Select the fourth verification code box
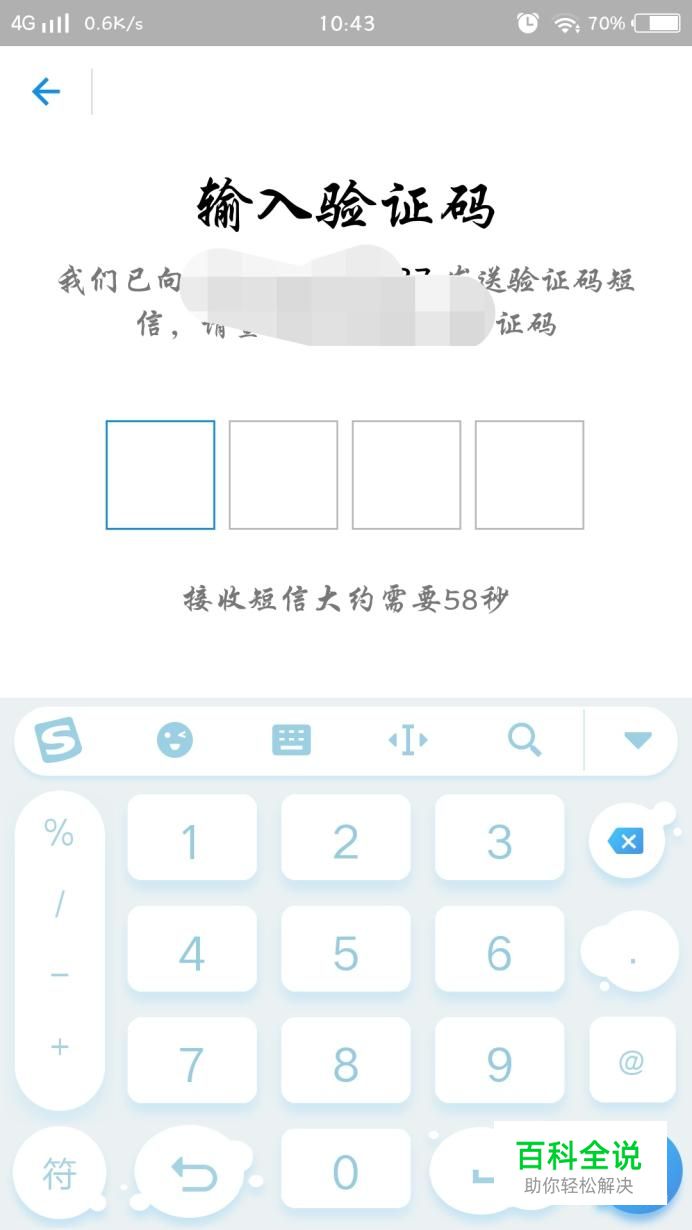Viewport: 692px width, 1230px height. pos(529,475)
